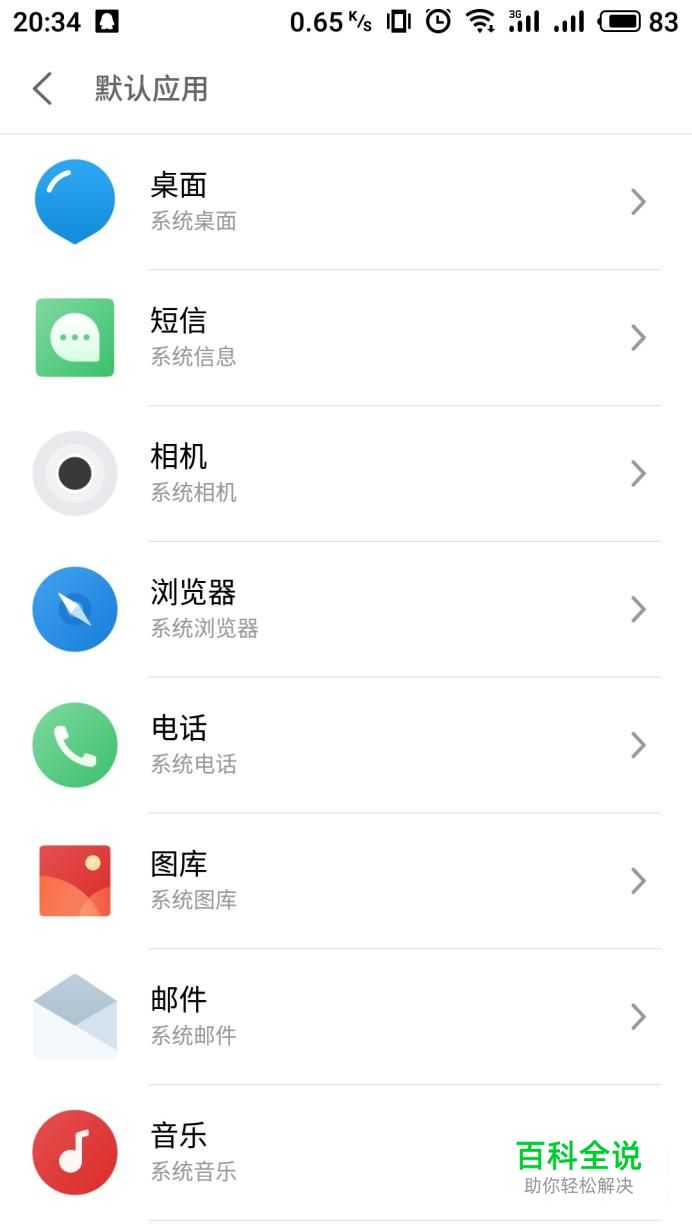This screenshot has width=692, height=1230.
Task: Open the 短信 default app setting
Action: click(x=346, y=338)
